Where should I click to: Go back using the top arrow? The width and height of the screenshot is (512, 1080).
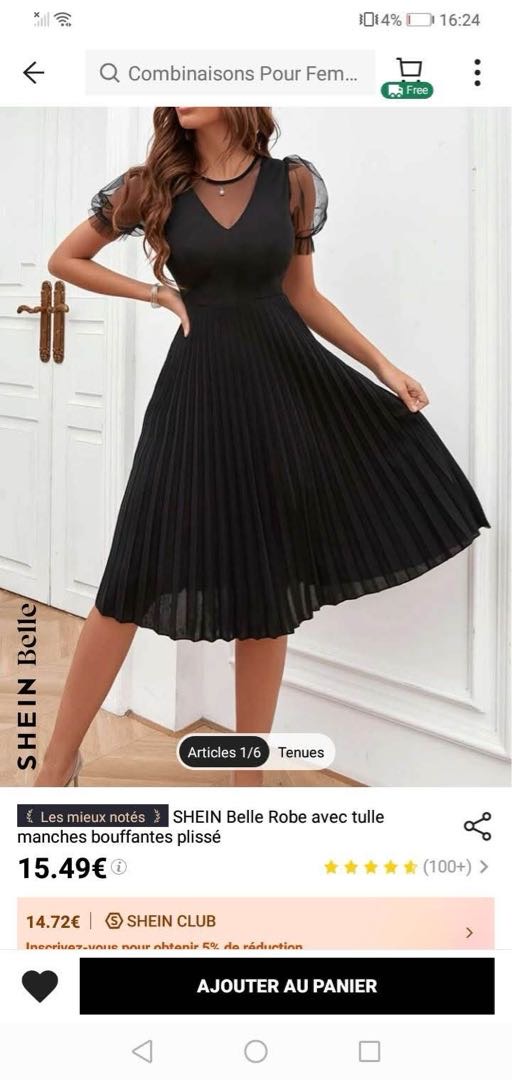tap(33, 72)
